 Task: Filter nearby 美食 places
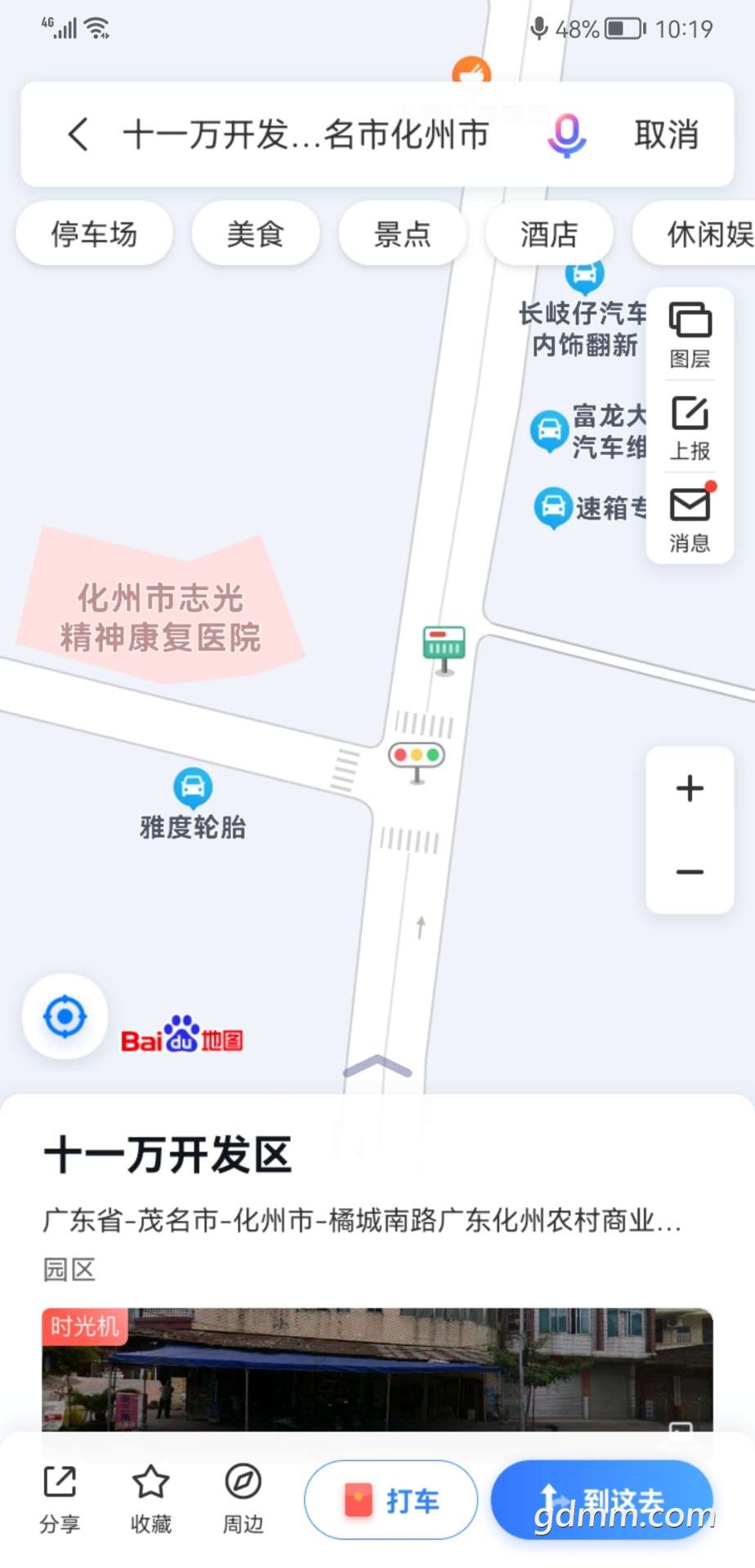[x=255, y=234]
